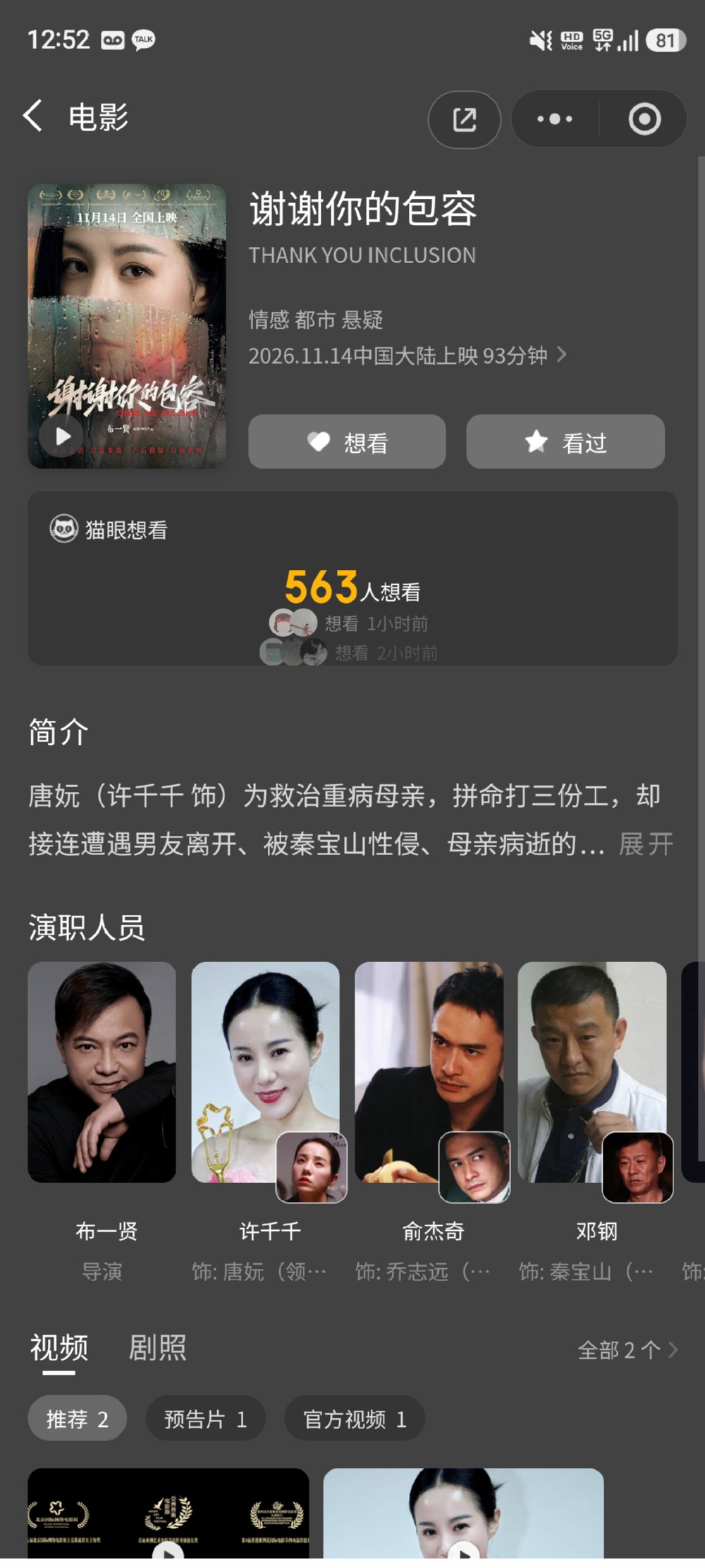Select the 推荐 2 chip
Viewport: 705px width, 1568px height.
pyautogui.click(x=78, y=1418)
